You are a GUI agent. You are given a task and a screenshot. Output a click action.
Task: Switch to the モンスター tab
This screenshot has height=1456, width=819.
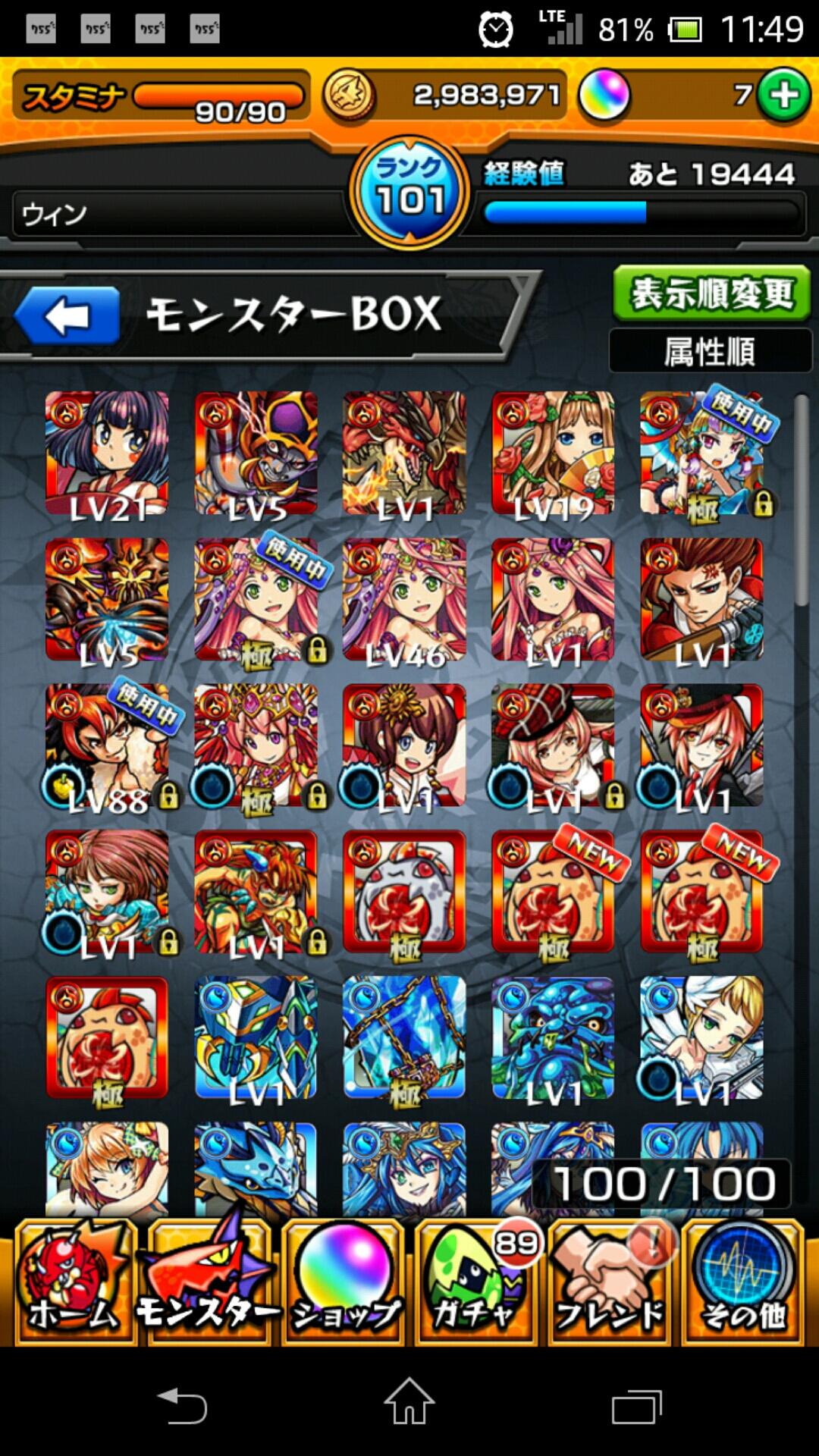(208, 1283)
